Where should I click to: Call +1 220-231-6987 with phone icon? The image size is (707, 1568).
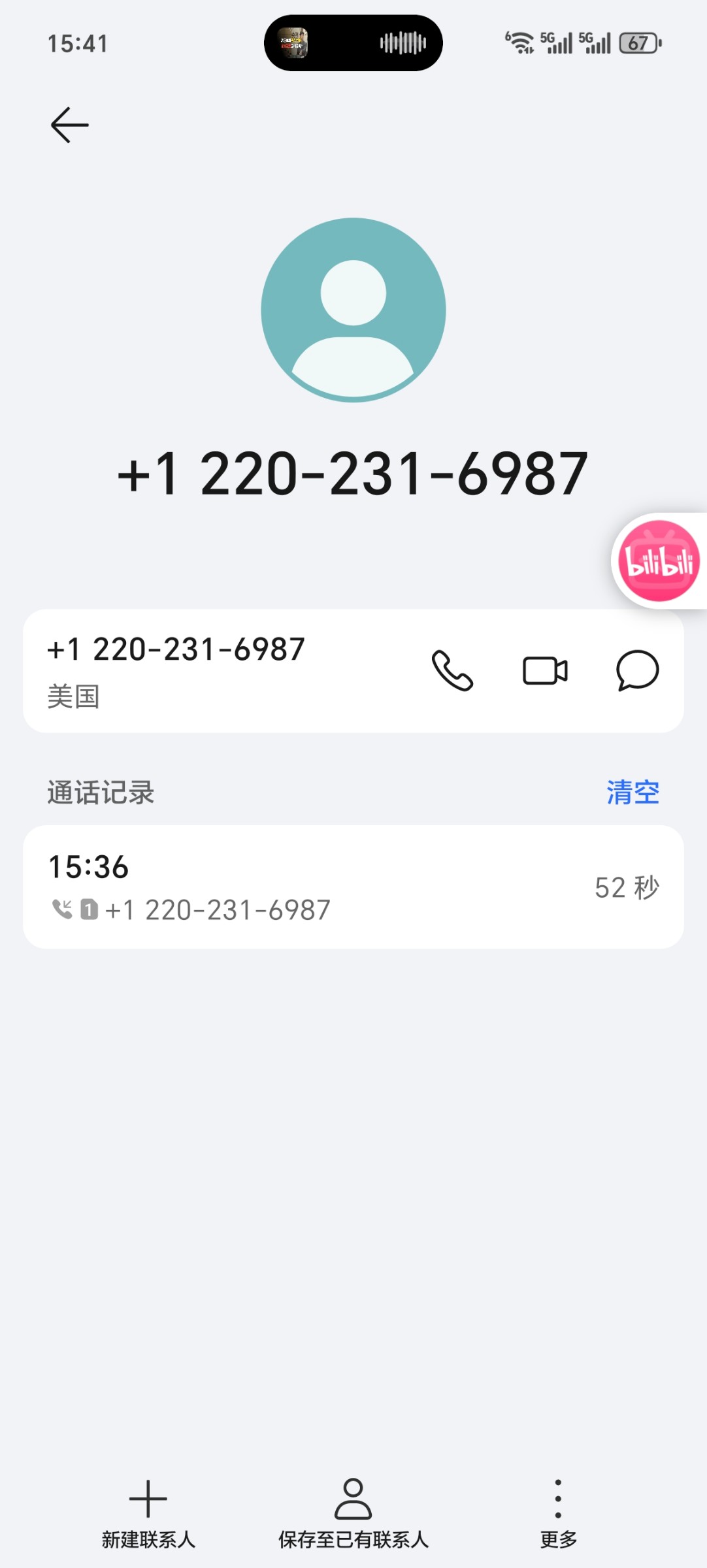point(452,671)
